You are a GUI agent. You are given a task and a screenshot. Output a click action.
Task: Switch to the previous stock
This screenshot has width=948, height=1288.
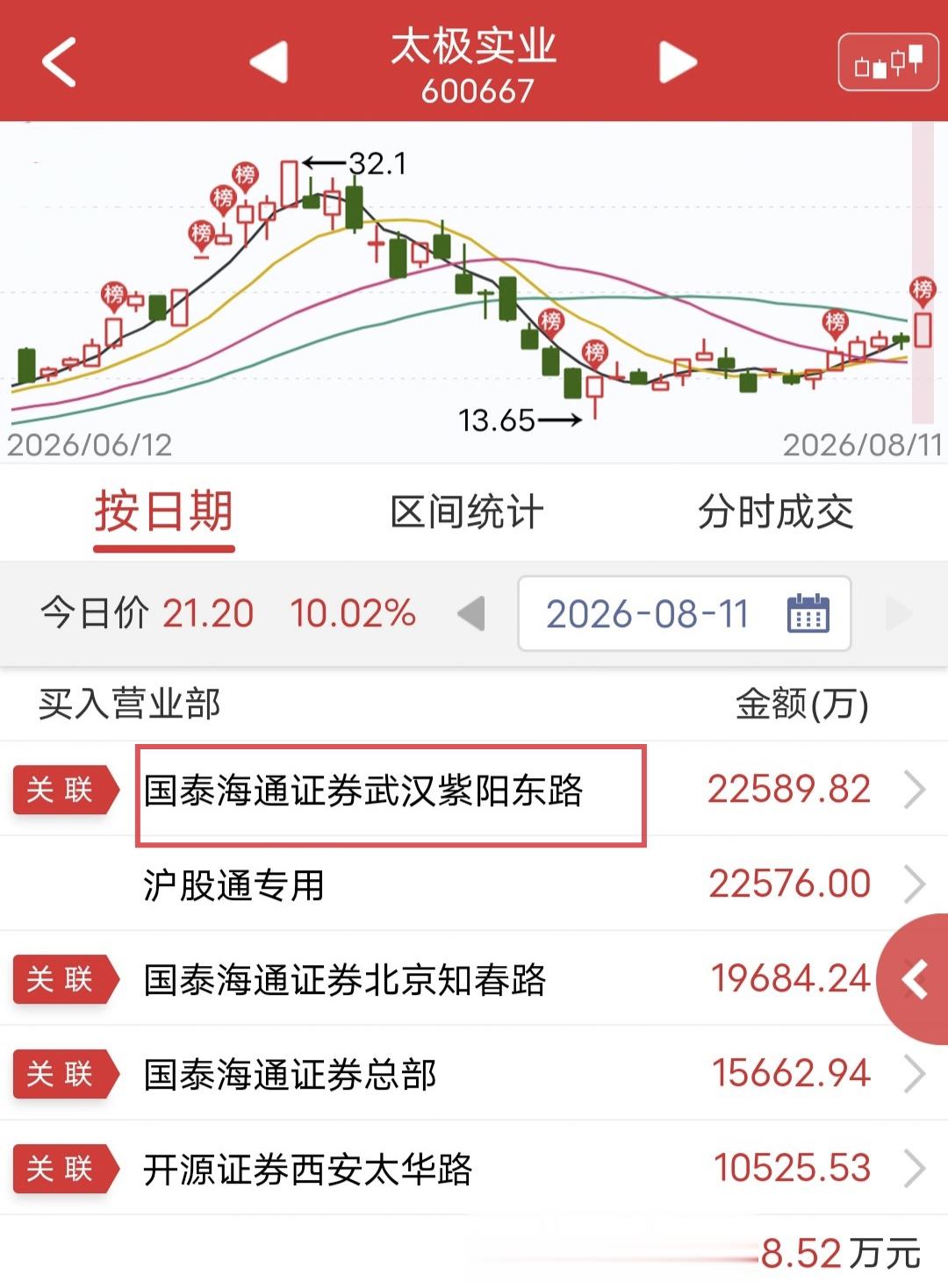pos(269,62)
